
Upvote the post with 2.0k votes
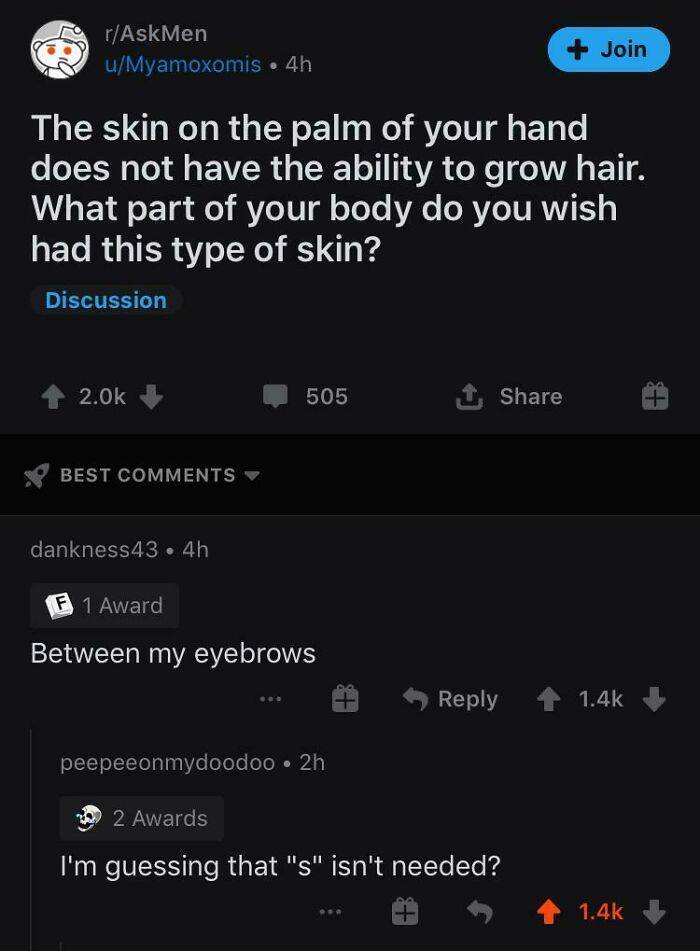[51, 397]
